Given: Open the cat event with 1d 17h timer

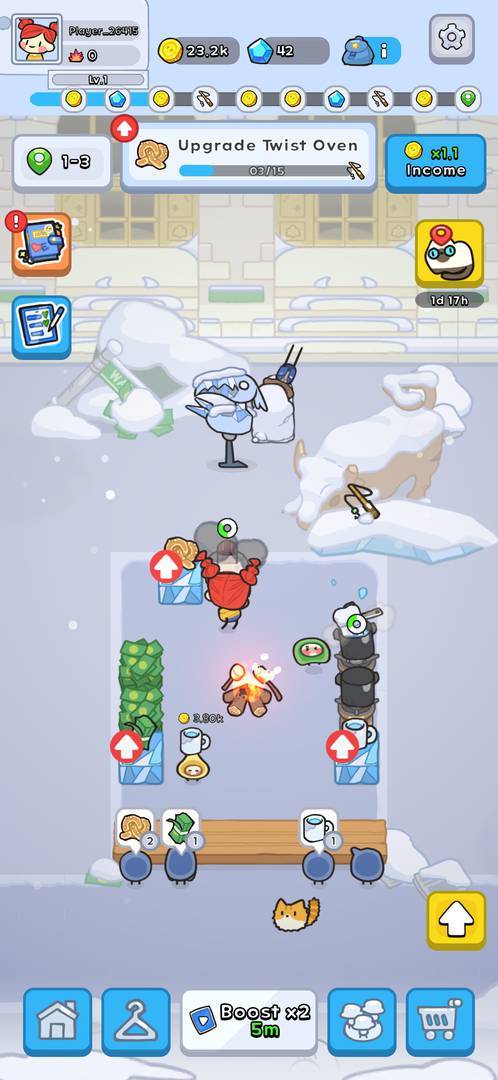Looking at the screenshot, I should click(449, 254).
